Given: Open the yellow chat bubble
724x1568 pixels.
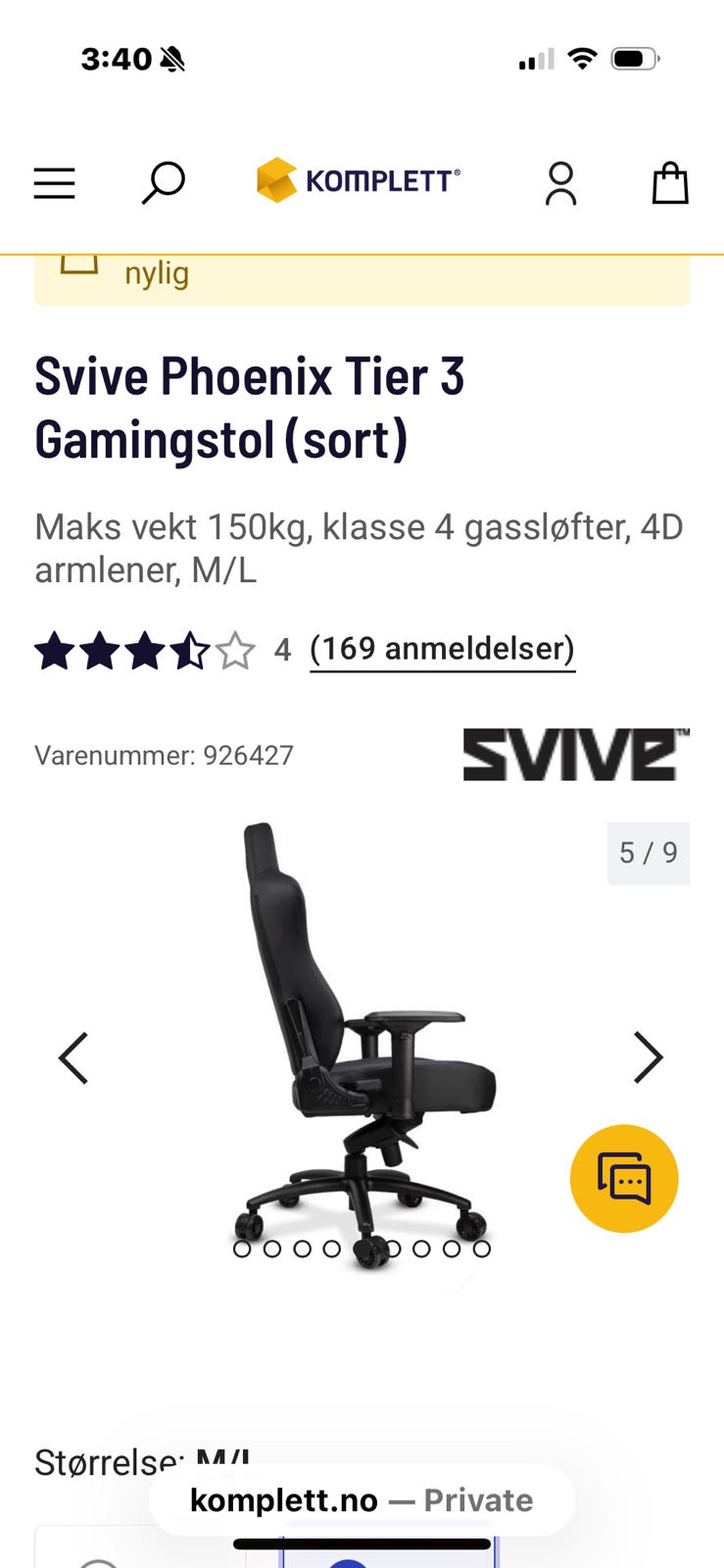Looking at the screenshot, I should pos(624,1179).
